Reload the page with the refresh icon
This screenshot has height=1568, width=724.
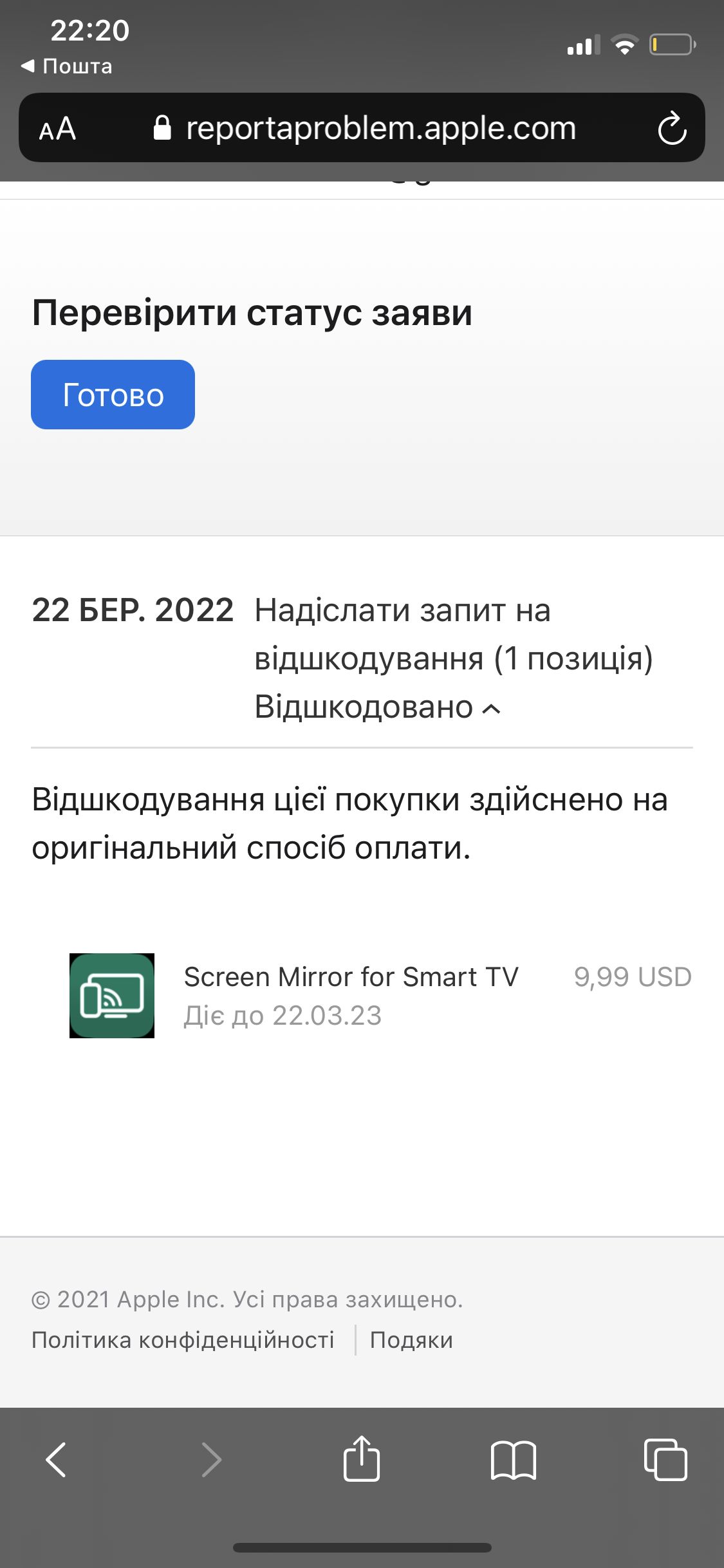pyautogui.click(x=672, y=128)
